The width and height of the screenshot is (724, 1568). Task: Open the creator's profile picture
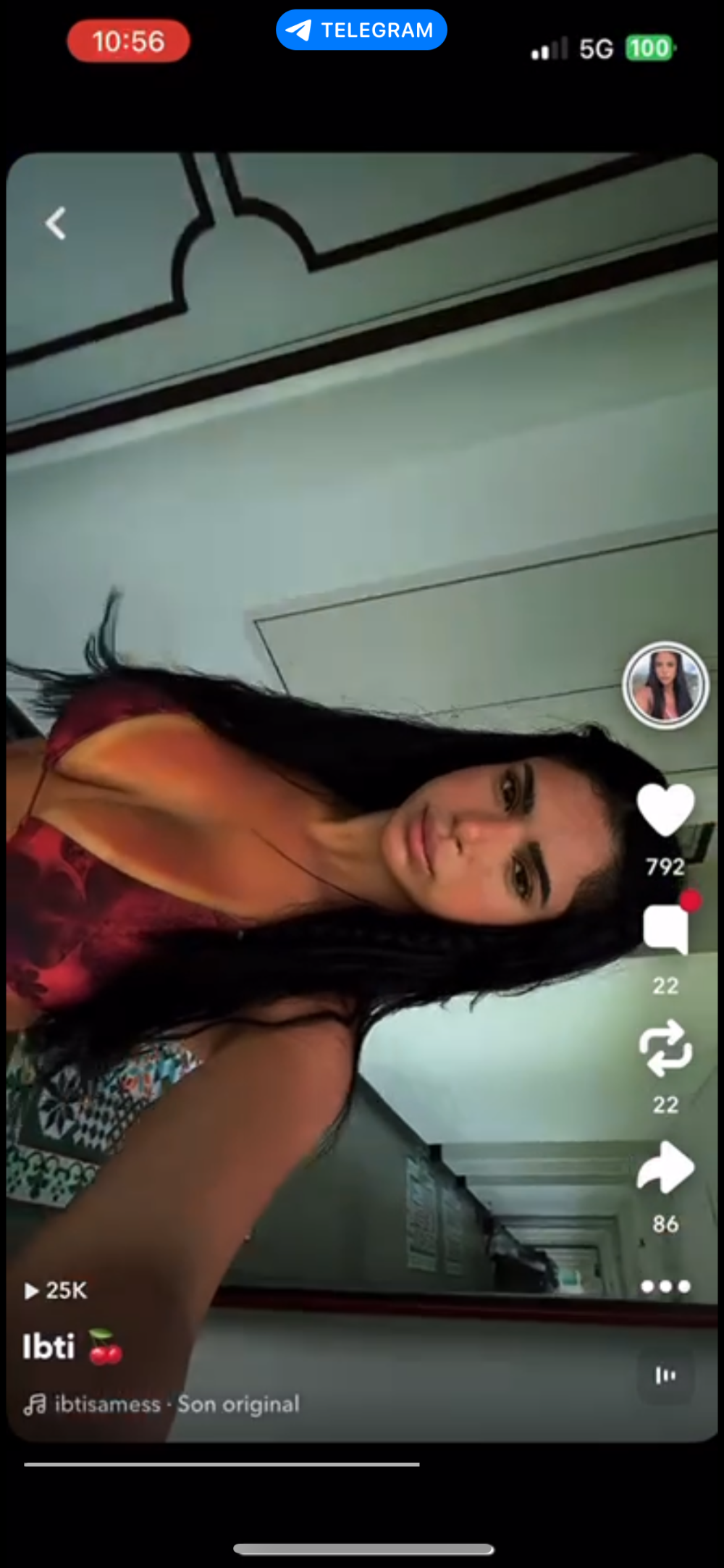pos(665,685)
